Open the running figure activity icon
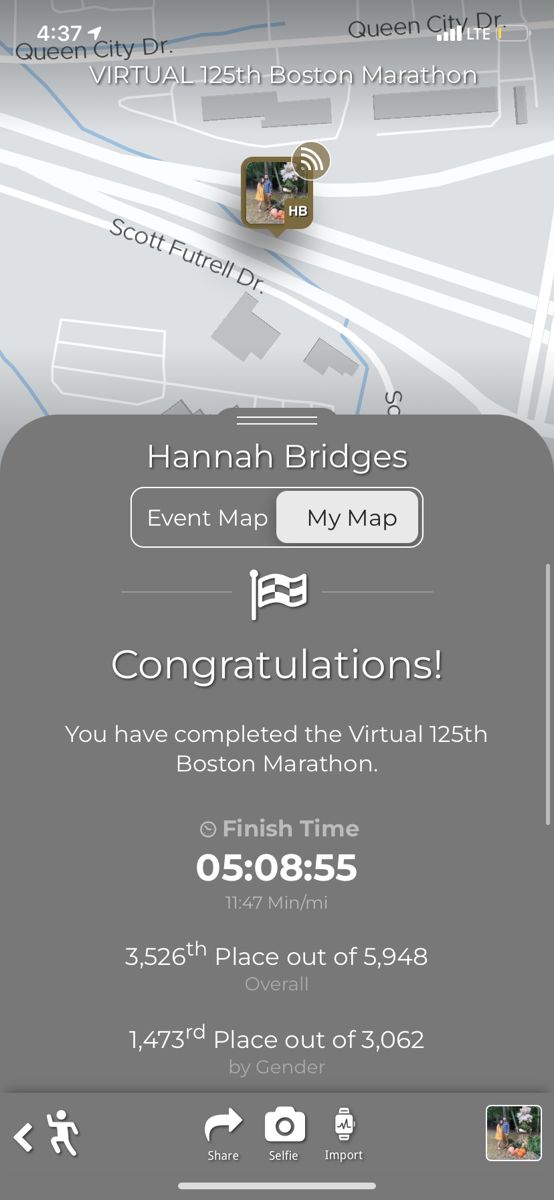 pos(63,1133)
